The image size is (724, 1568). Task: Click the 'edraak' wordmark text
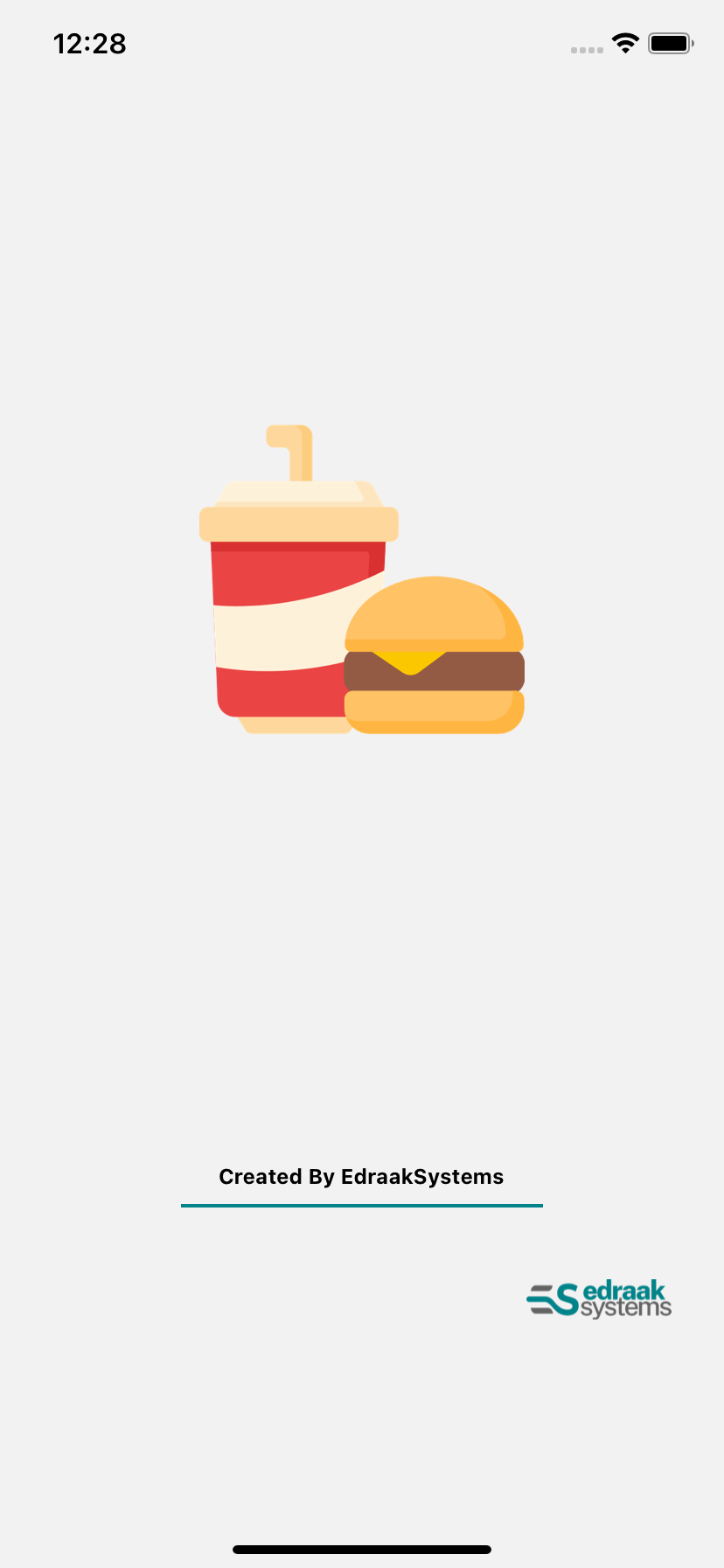[x=623, y=1289]
